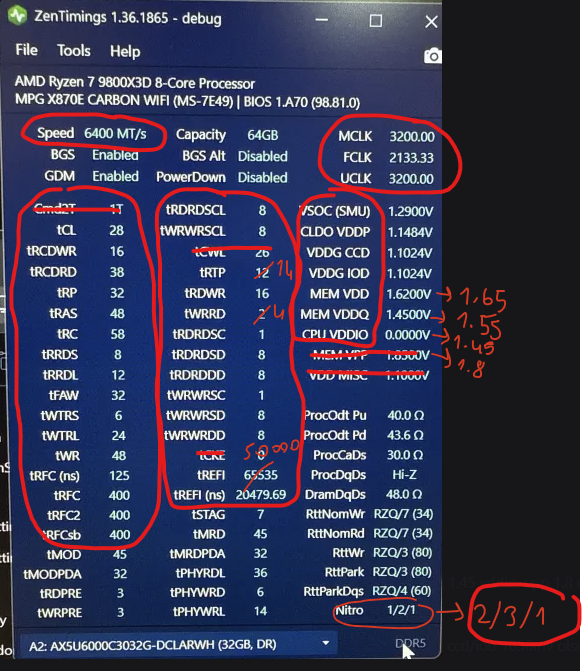
Task: Take a screenshot with the camera icon
Action: coord(432,56)
